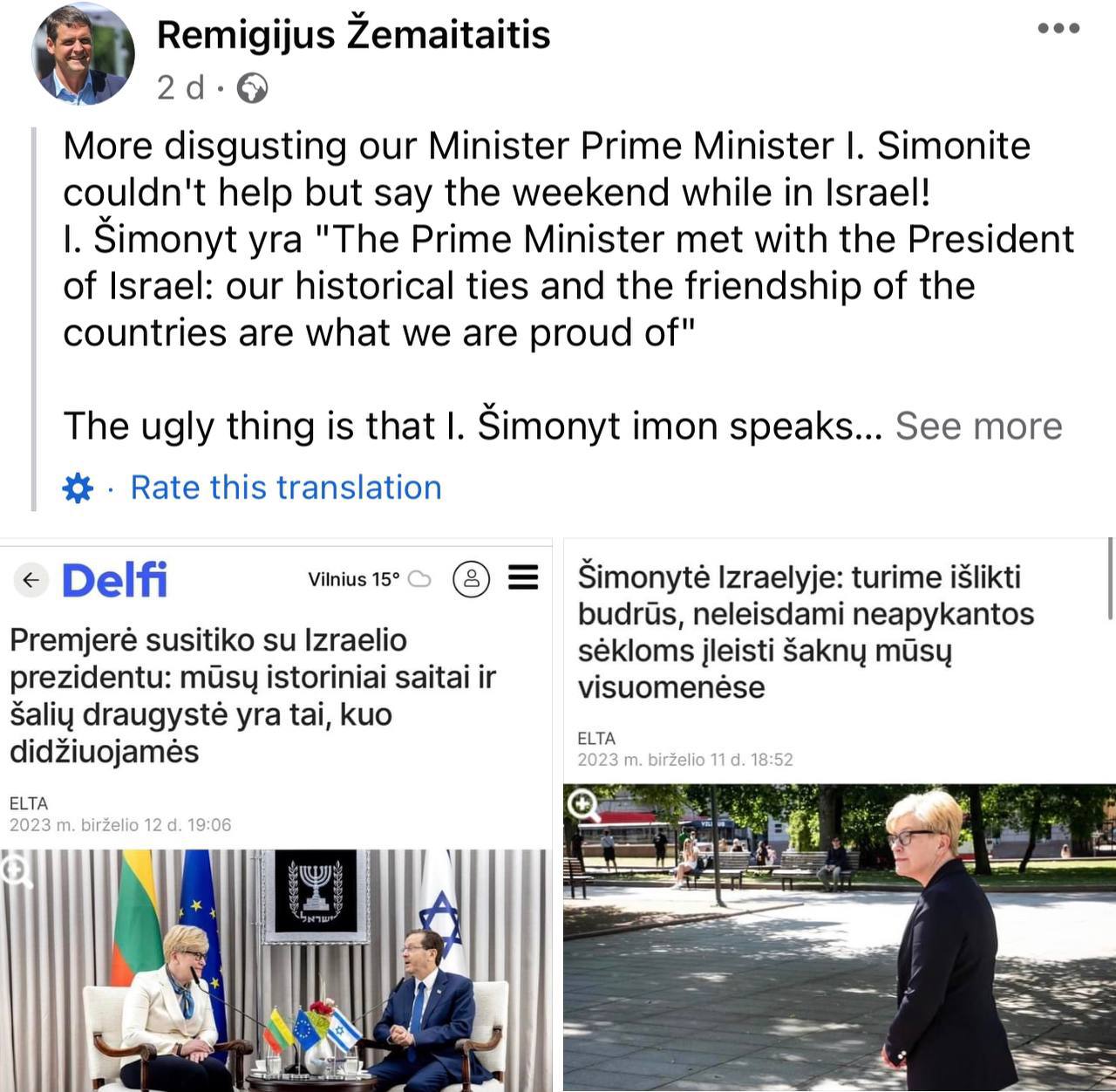Viewport: 1116px width, 1092px height.
Task: Tap Rate this translation link
Action: point(286,488)
